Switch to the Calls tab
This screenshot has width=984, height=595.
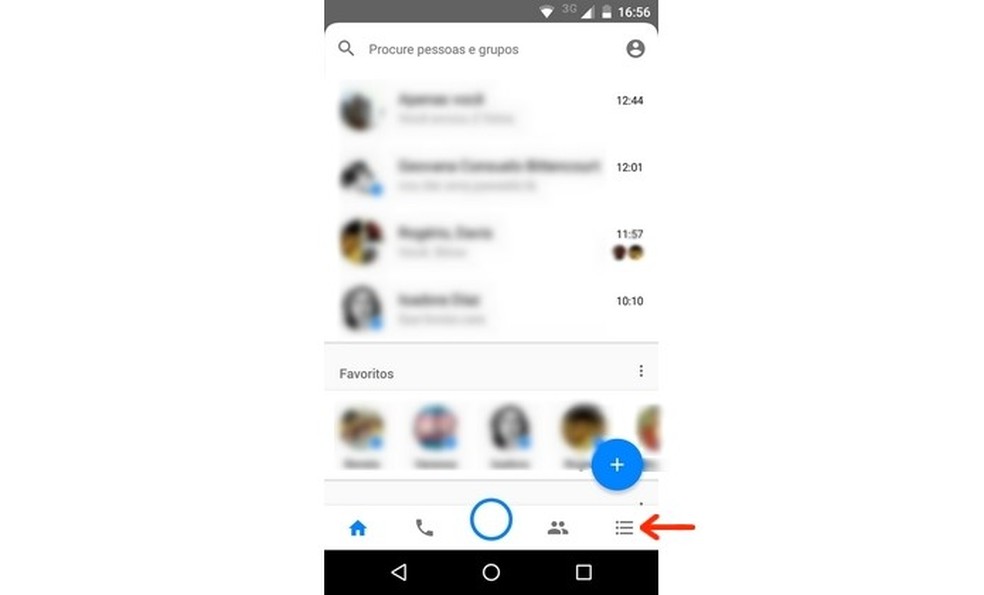(424, 528)
